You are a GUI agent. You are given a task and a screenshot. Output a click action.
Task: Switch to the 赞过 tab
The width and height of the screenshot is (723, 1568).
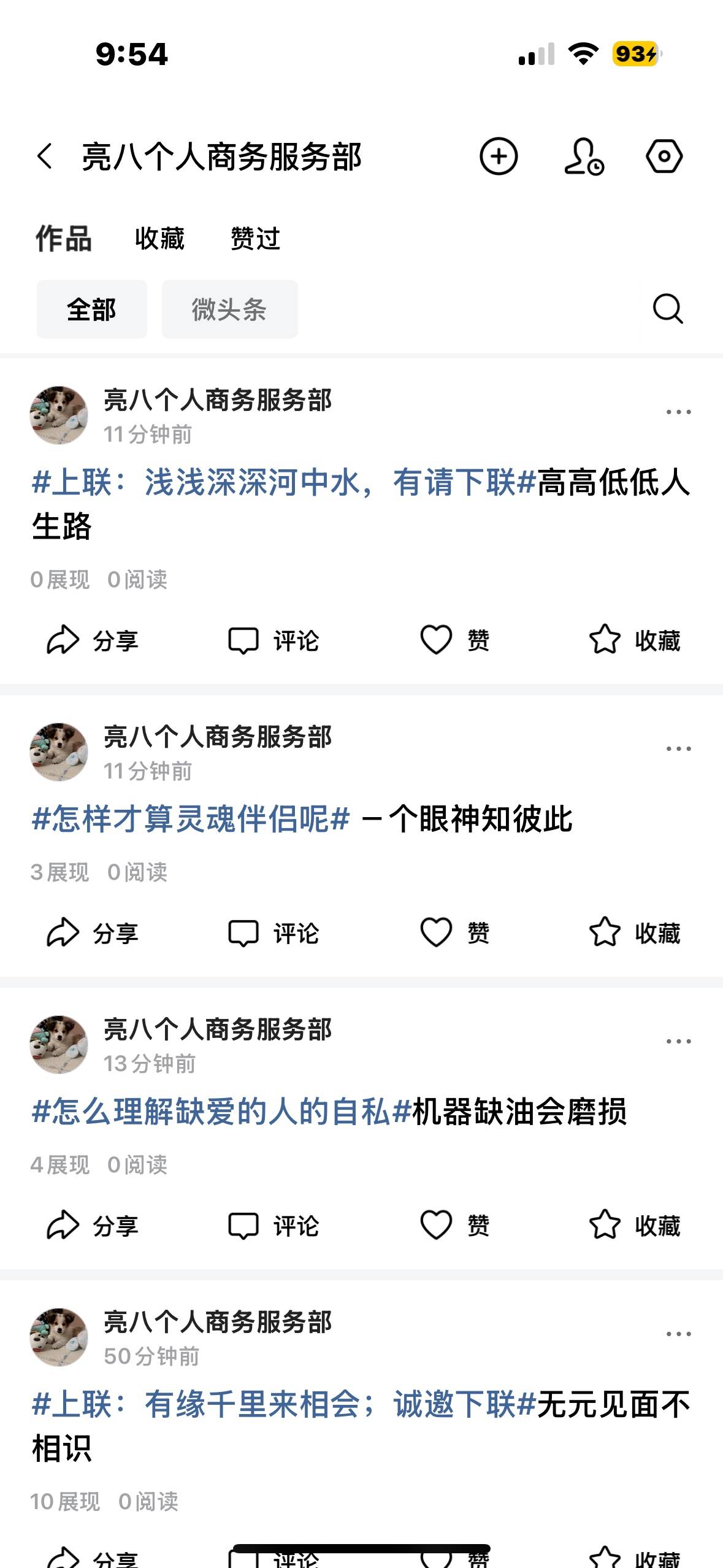(x=255, y=239)
